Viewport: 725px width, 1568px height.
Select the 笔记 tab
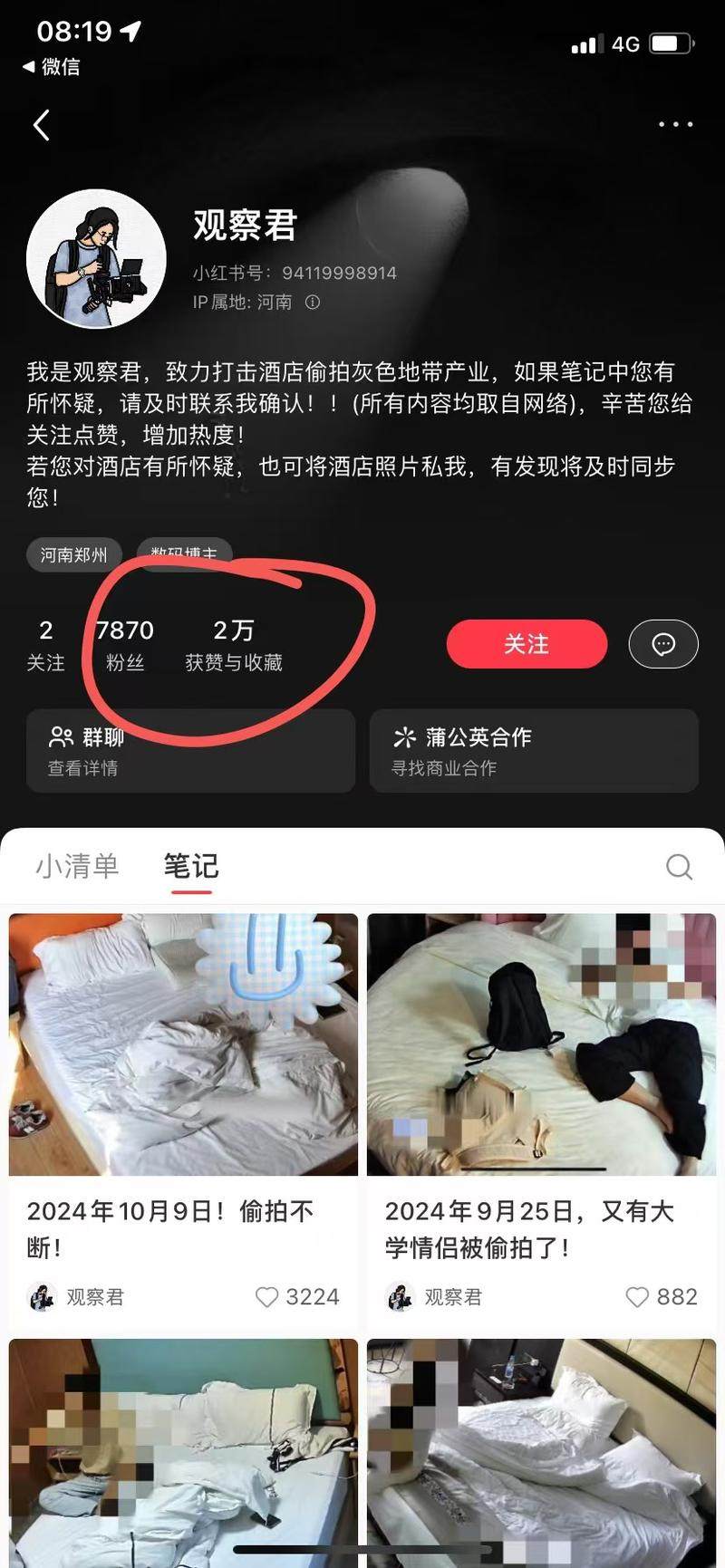(191, 866)
